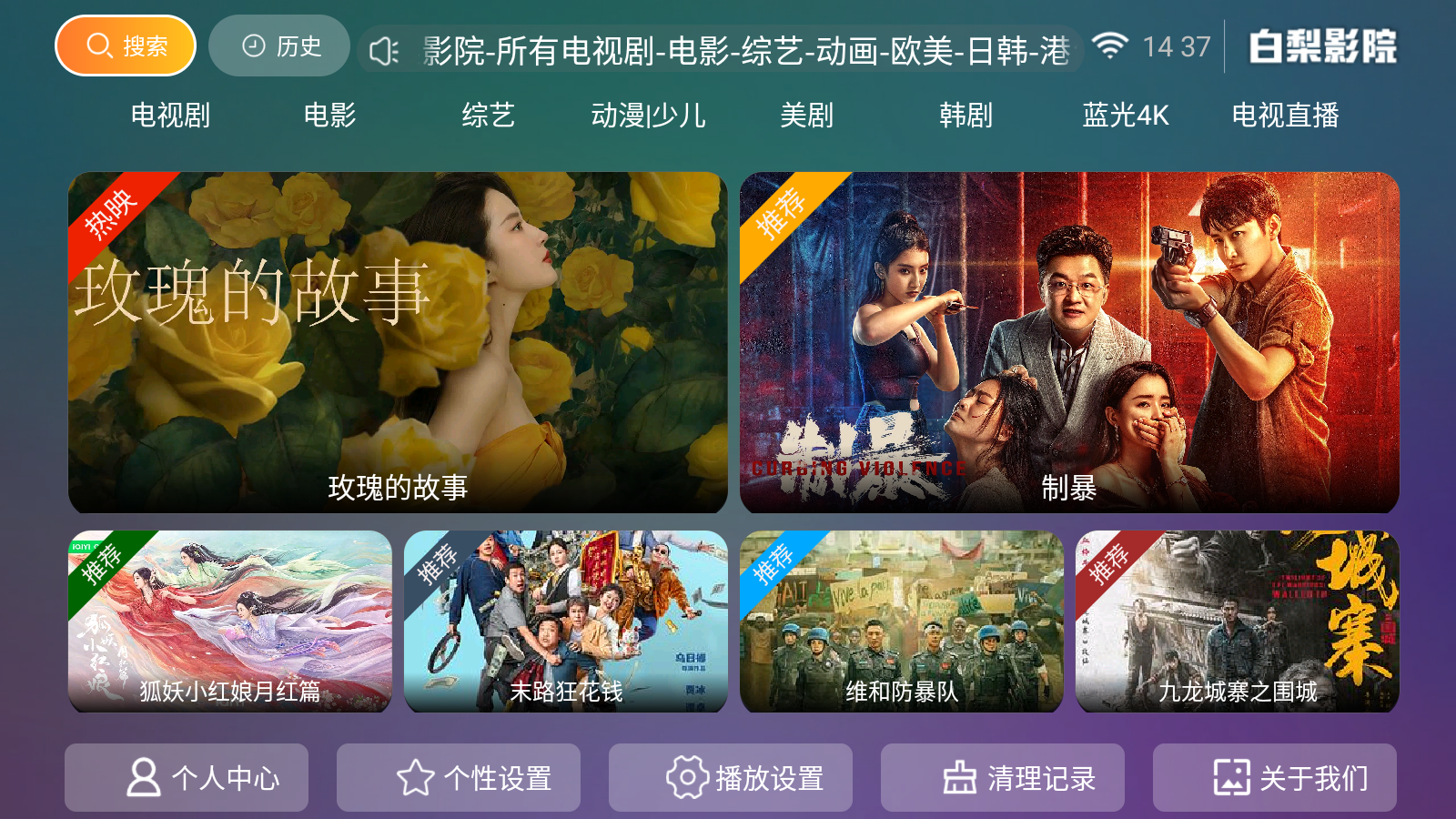Select the 电影 category
The width and height of the screenshot is (1456, 819).
[329, 116]
